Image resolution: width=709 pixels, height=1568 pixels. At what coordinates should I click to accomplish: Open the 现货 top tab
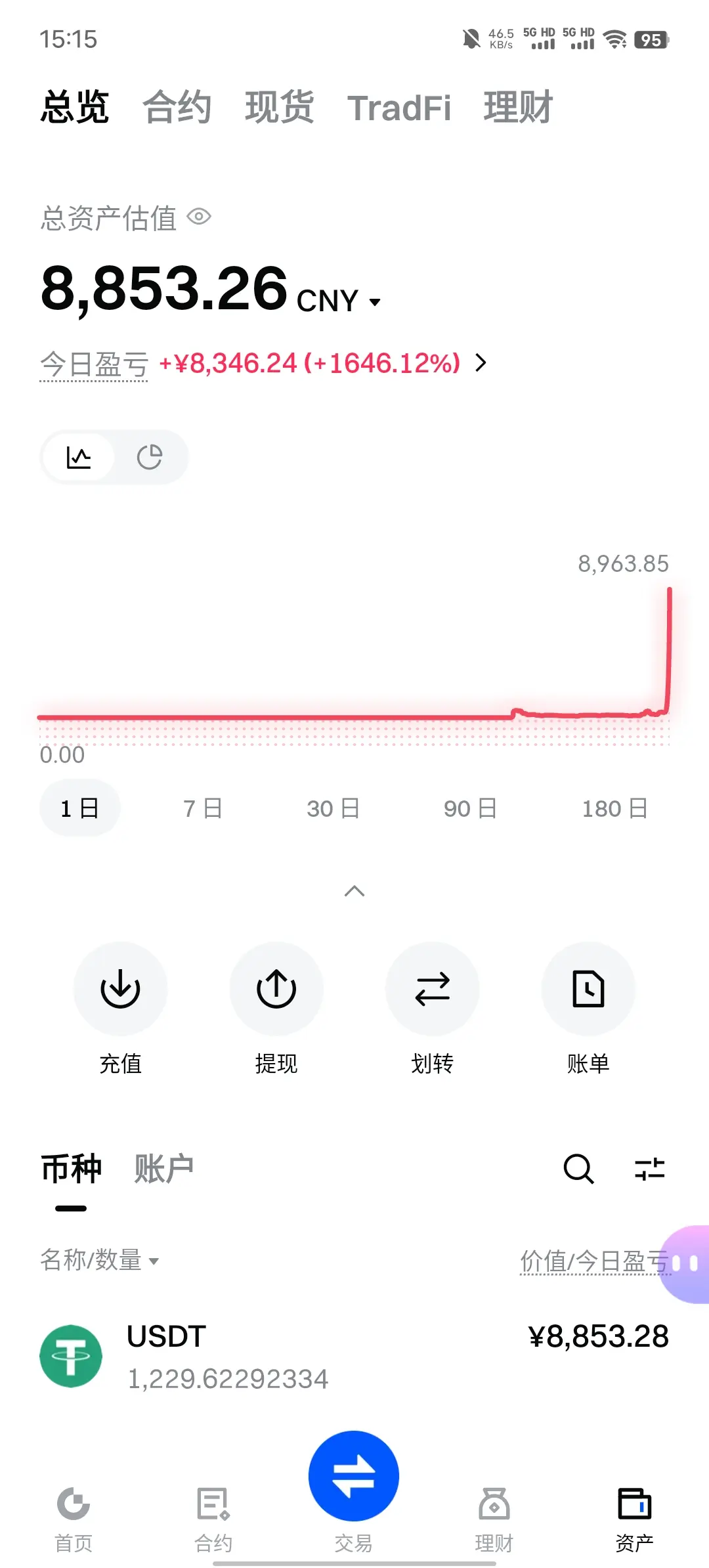click(279, 108)
